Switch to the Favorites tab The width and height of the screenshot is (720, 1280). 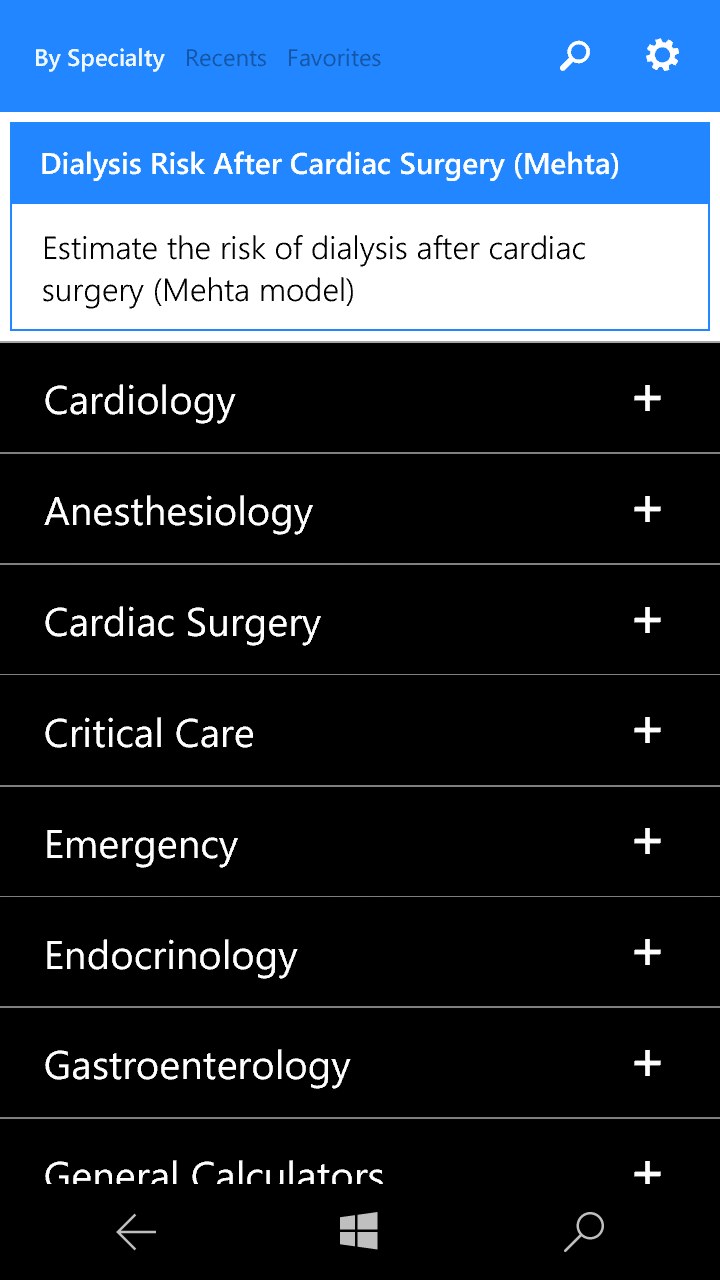coord(334,58)
